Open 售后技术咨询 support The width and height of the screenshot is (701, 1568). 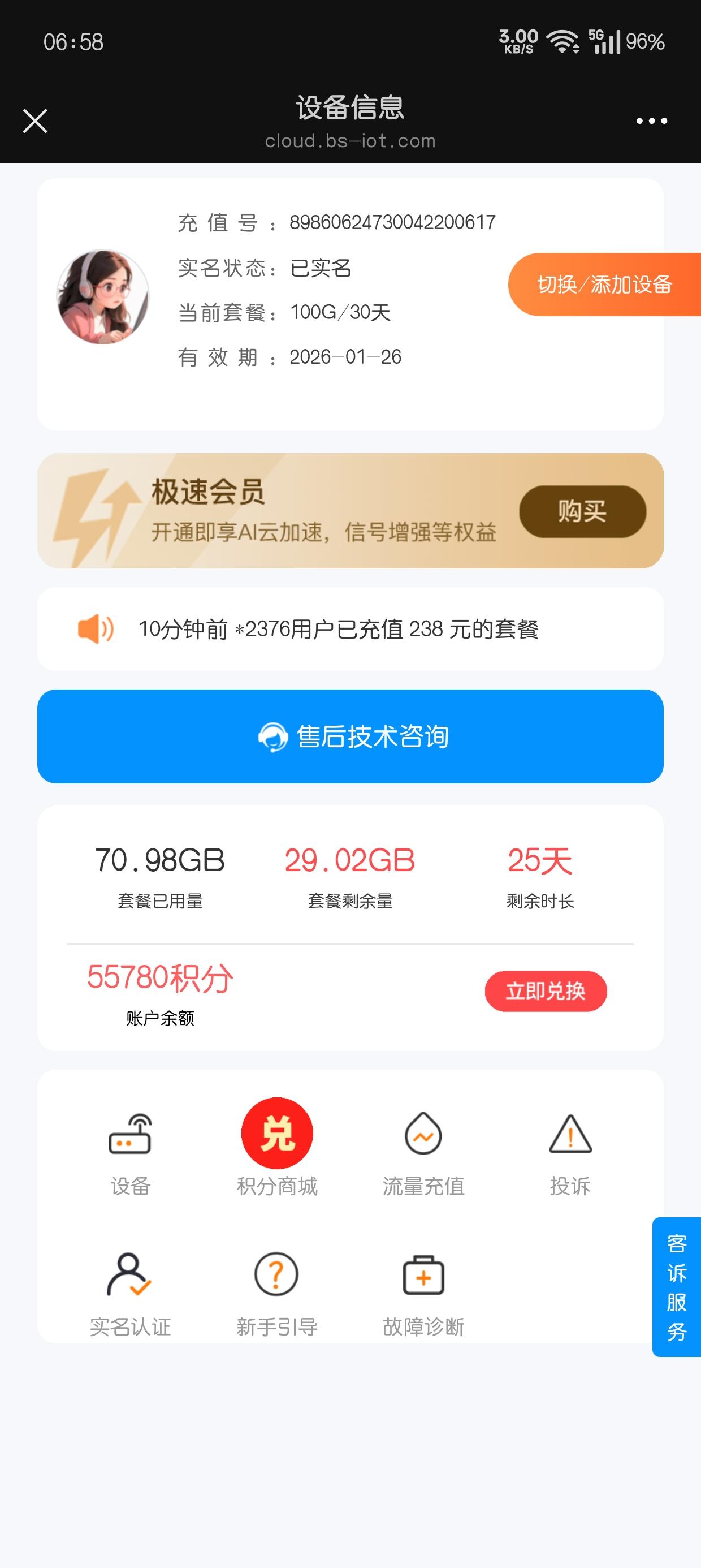(x=350, y=736)
